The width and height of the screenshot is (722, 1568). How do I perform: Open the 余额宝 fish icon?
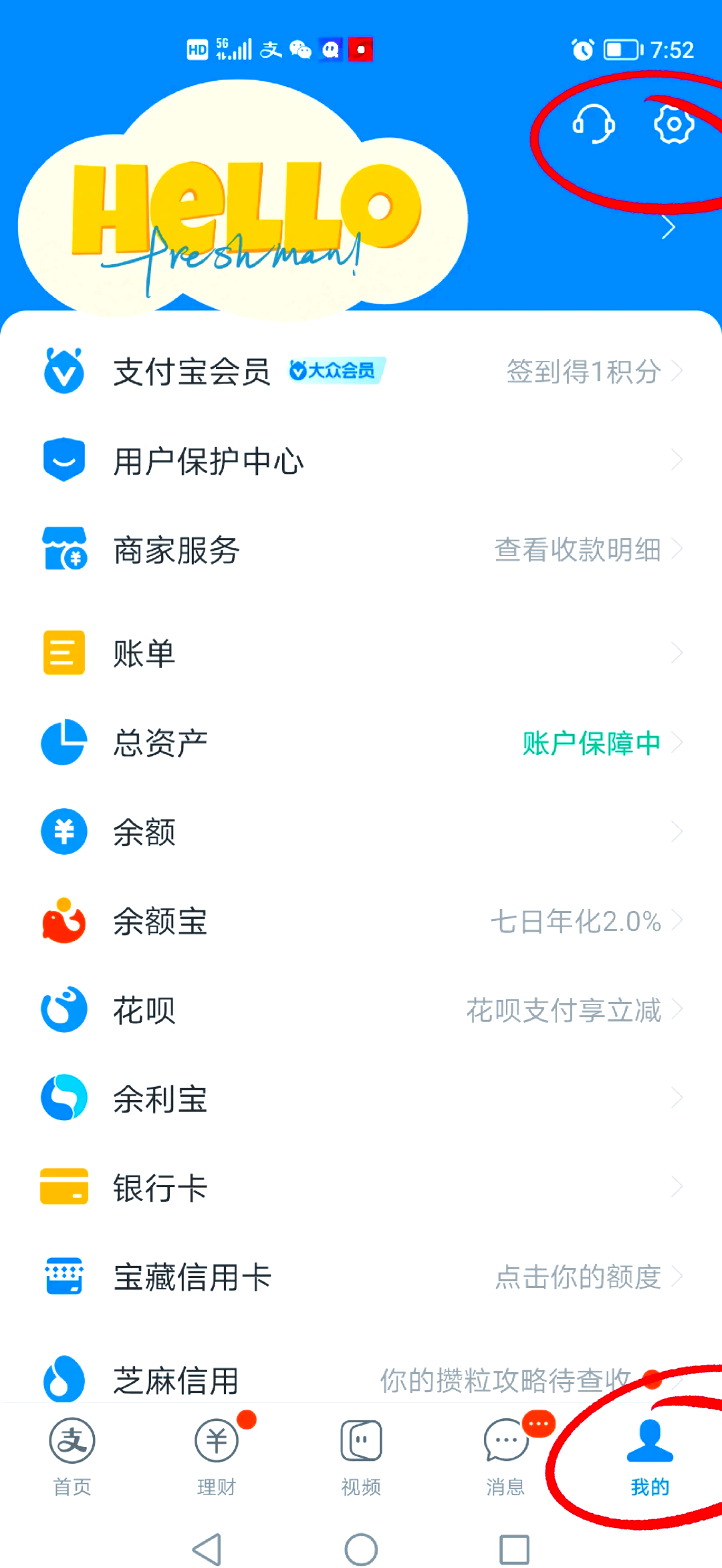64,921
